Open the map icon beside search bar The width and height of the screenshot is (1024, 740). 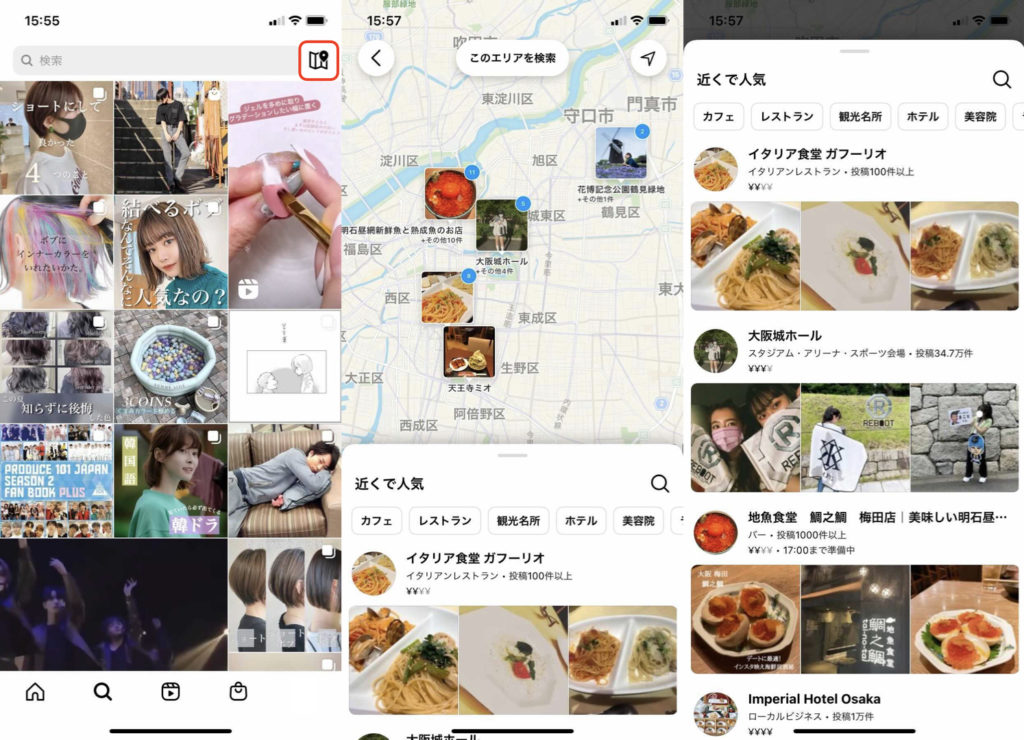(318, 60)
